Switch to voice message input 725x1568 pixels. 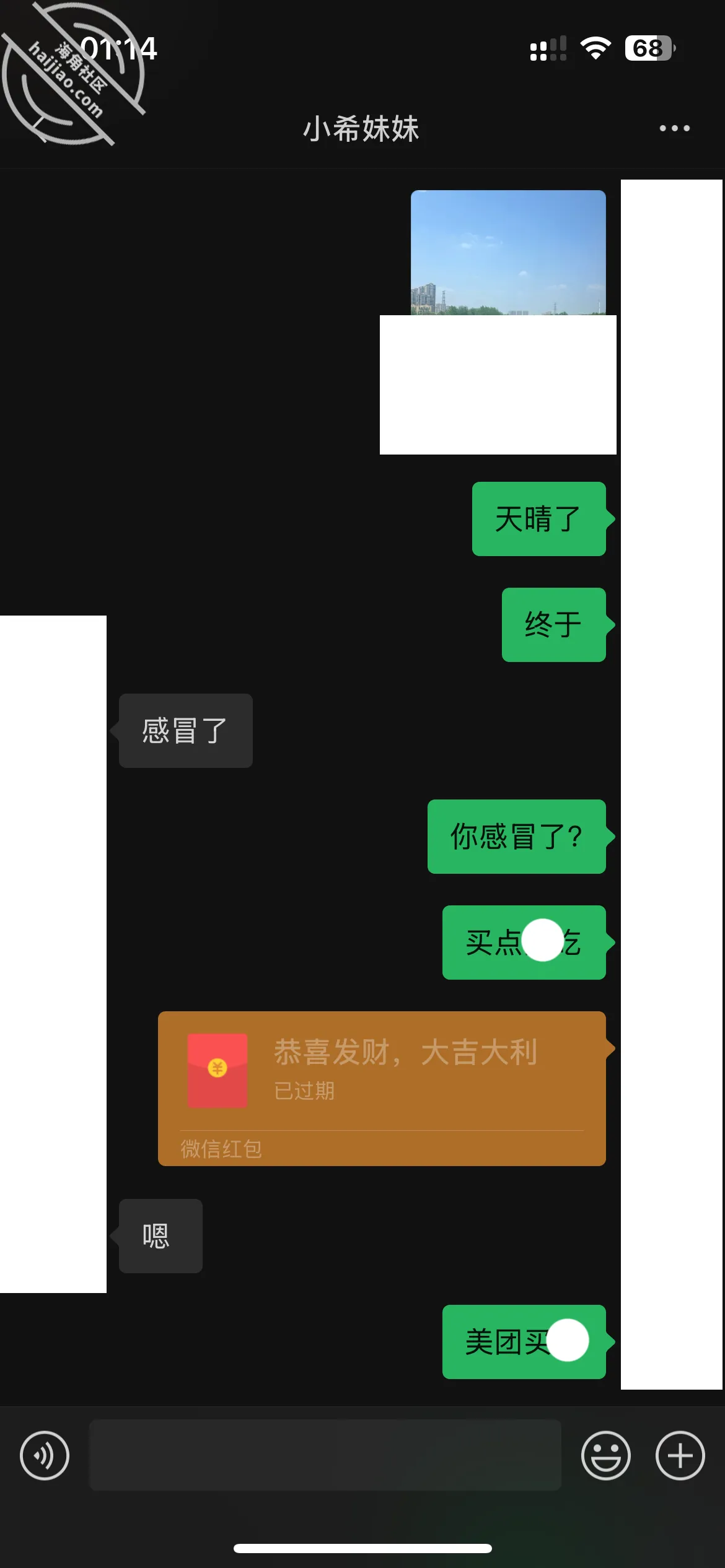point(45,1455)
